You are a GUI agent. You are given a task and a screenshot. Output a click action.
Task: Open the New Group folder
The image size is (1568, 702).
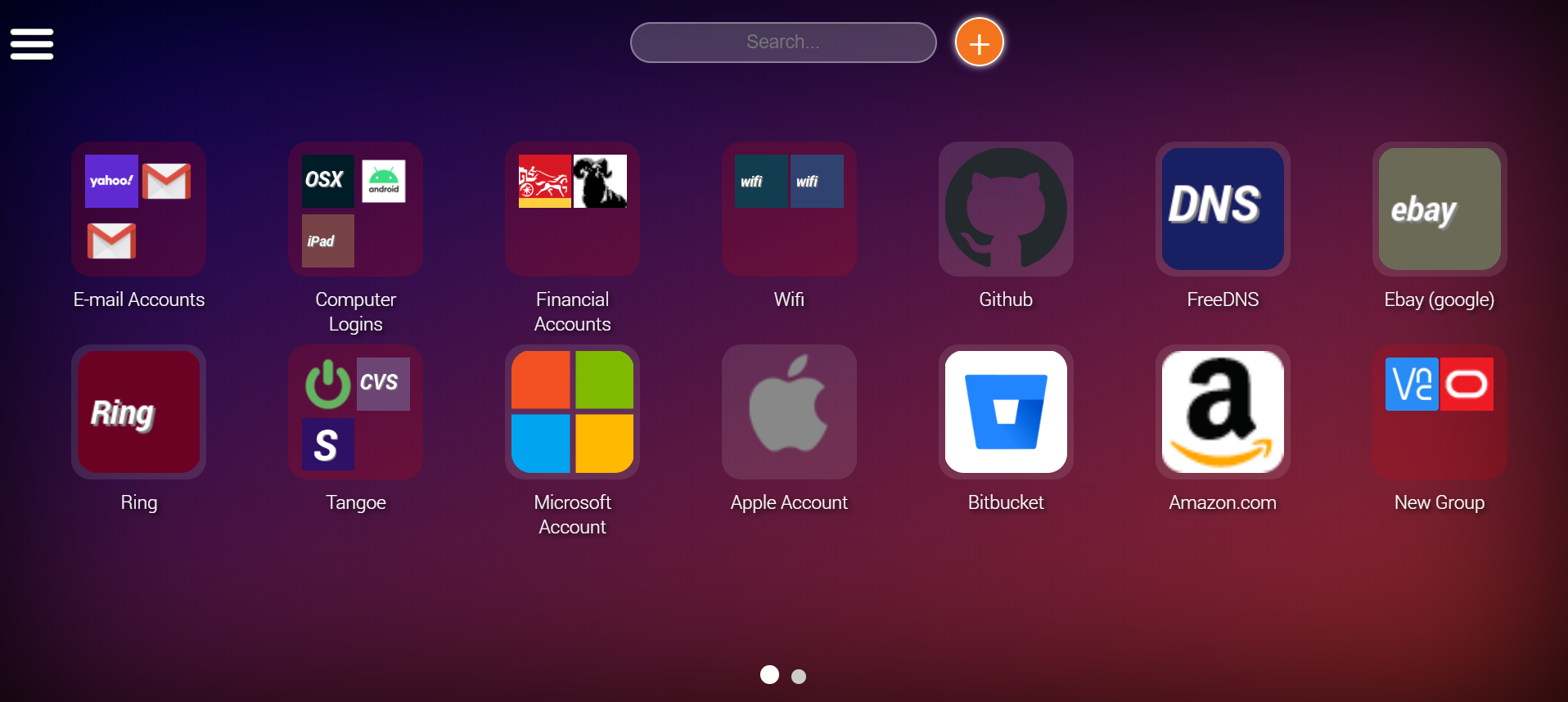click(x=1439, y=412)
